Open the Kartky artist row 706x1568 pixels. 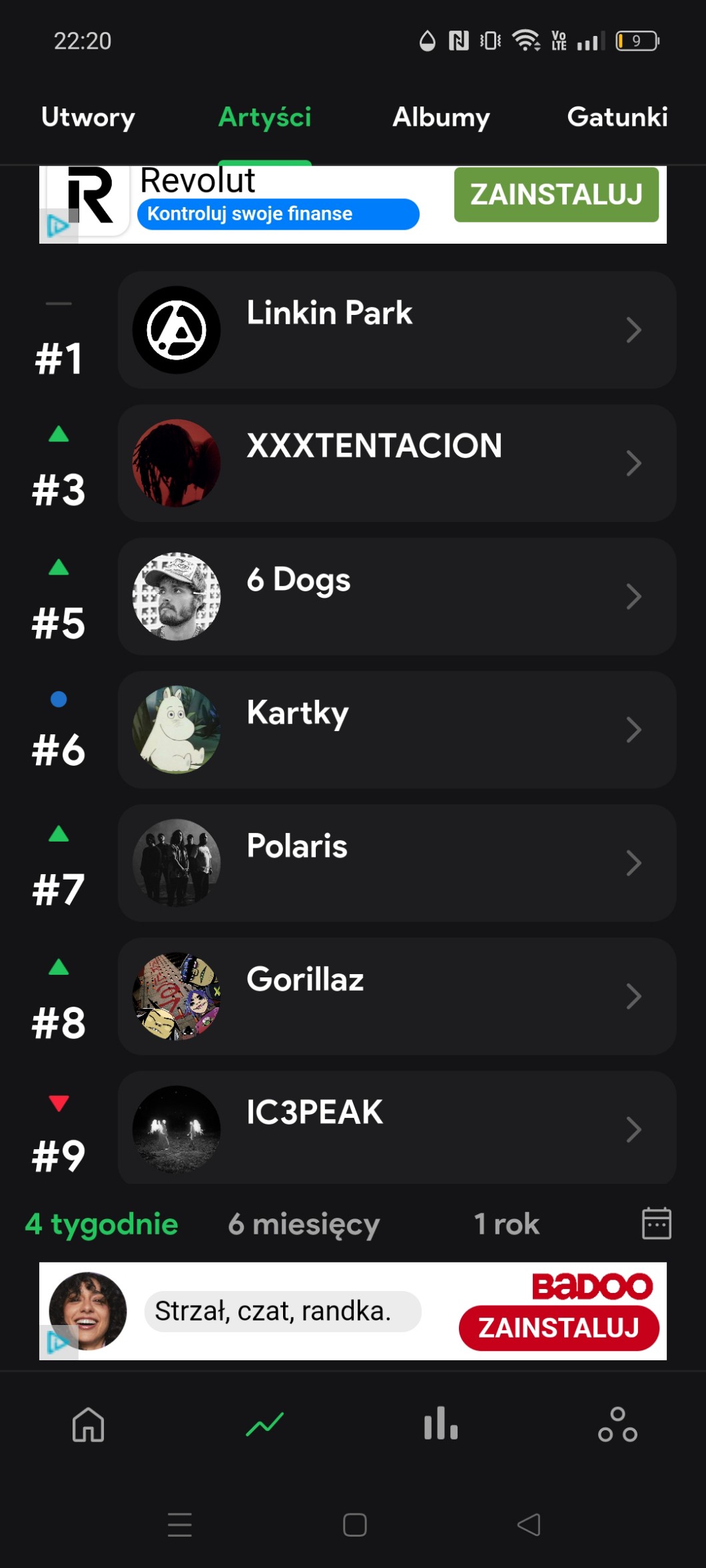tap(397, 730)
